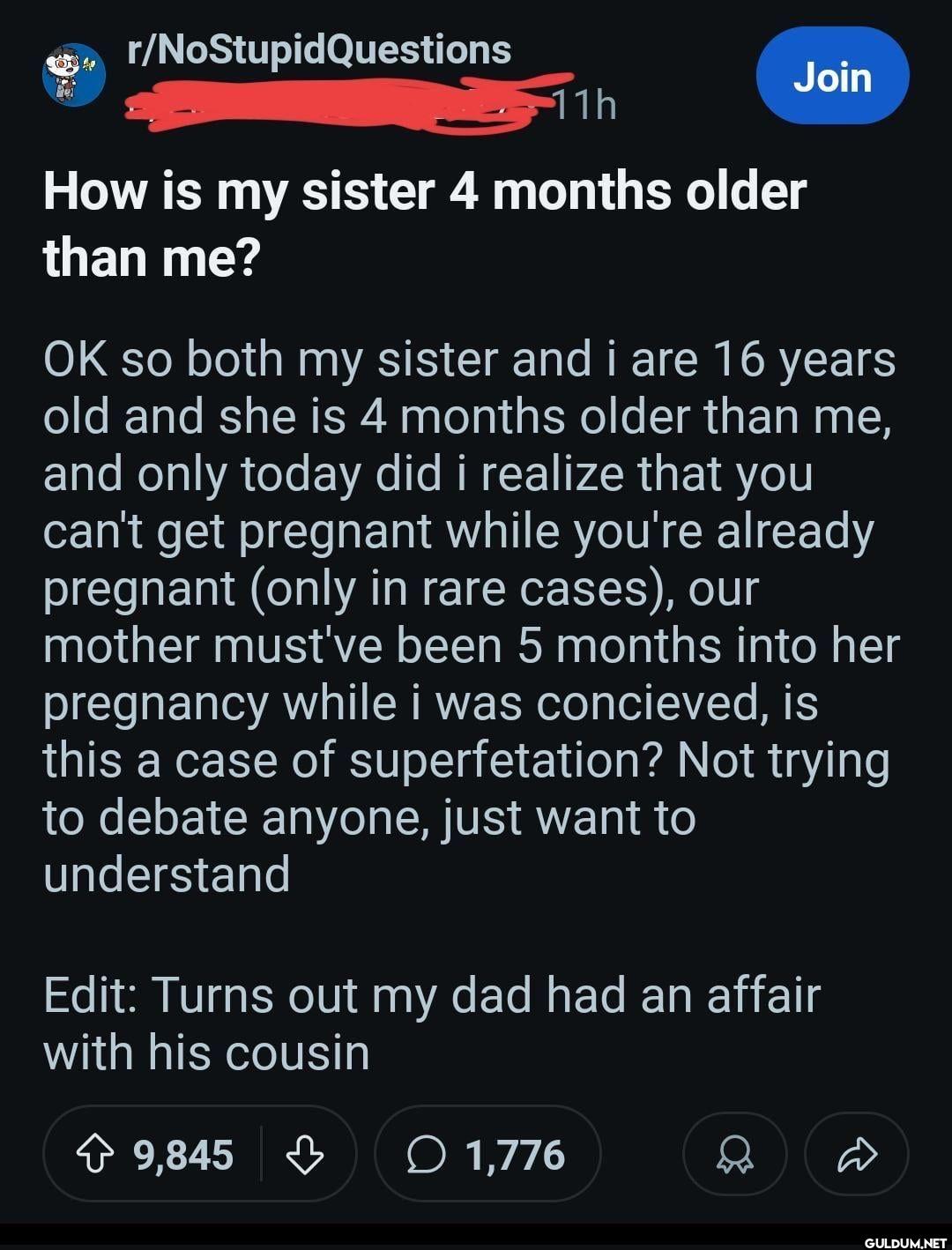The image size is (952, 1250).
Task: Share this post
Action: point(856,1154)
